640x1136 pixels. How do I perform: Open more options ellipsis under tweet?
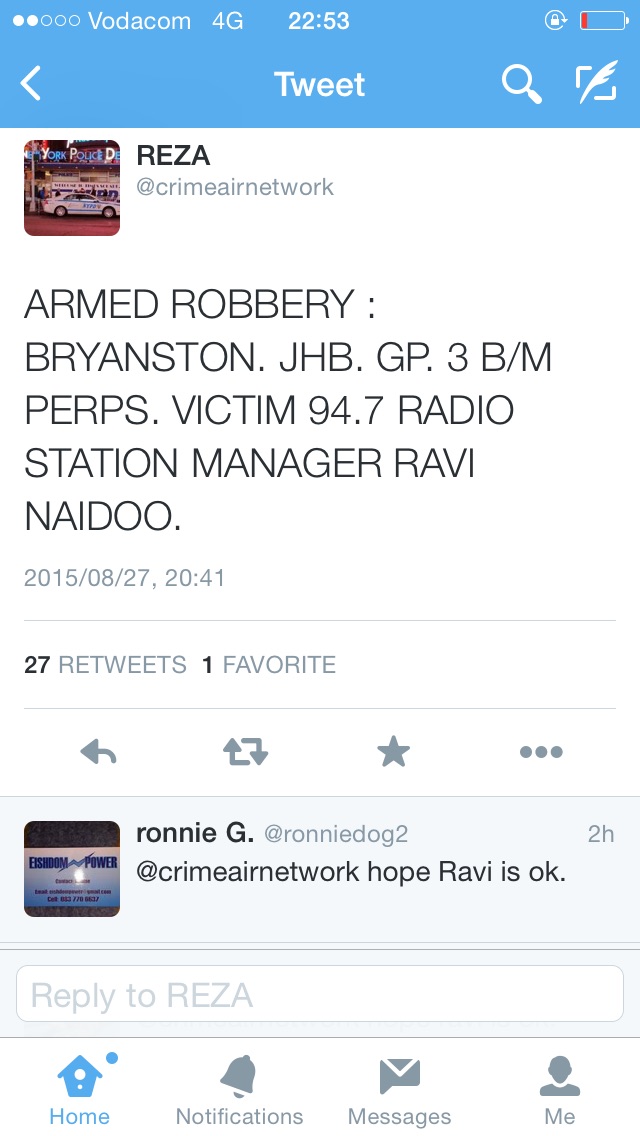tap(541, 752)
